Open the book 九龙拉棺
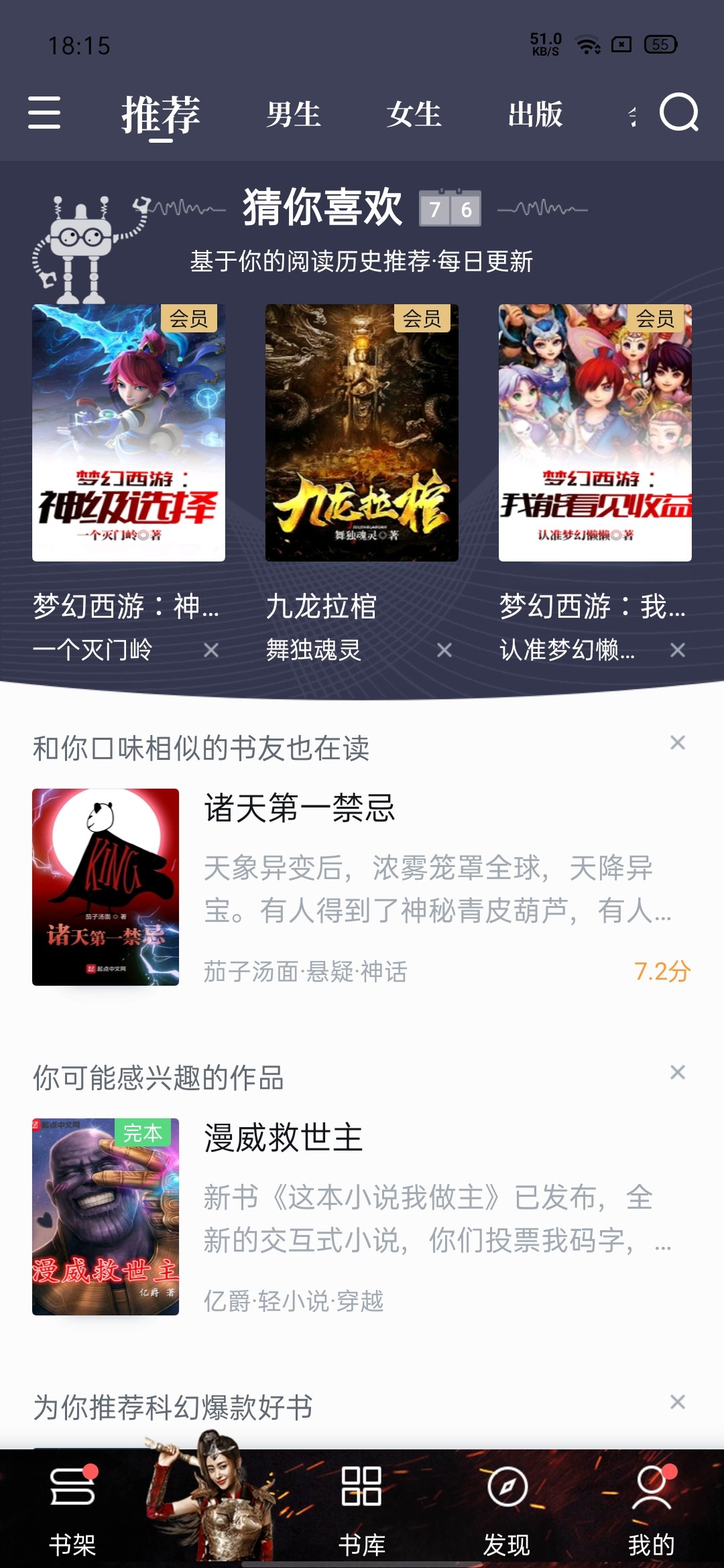The height and width of the screenshot is (1568, 724). click(362, 432)
